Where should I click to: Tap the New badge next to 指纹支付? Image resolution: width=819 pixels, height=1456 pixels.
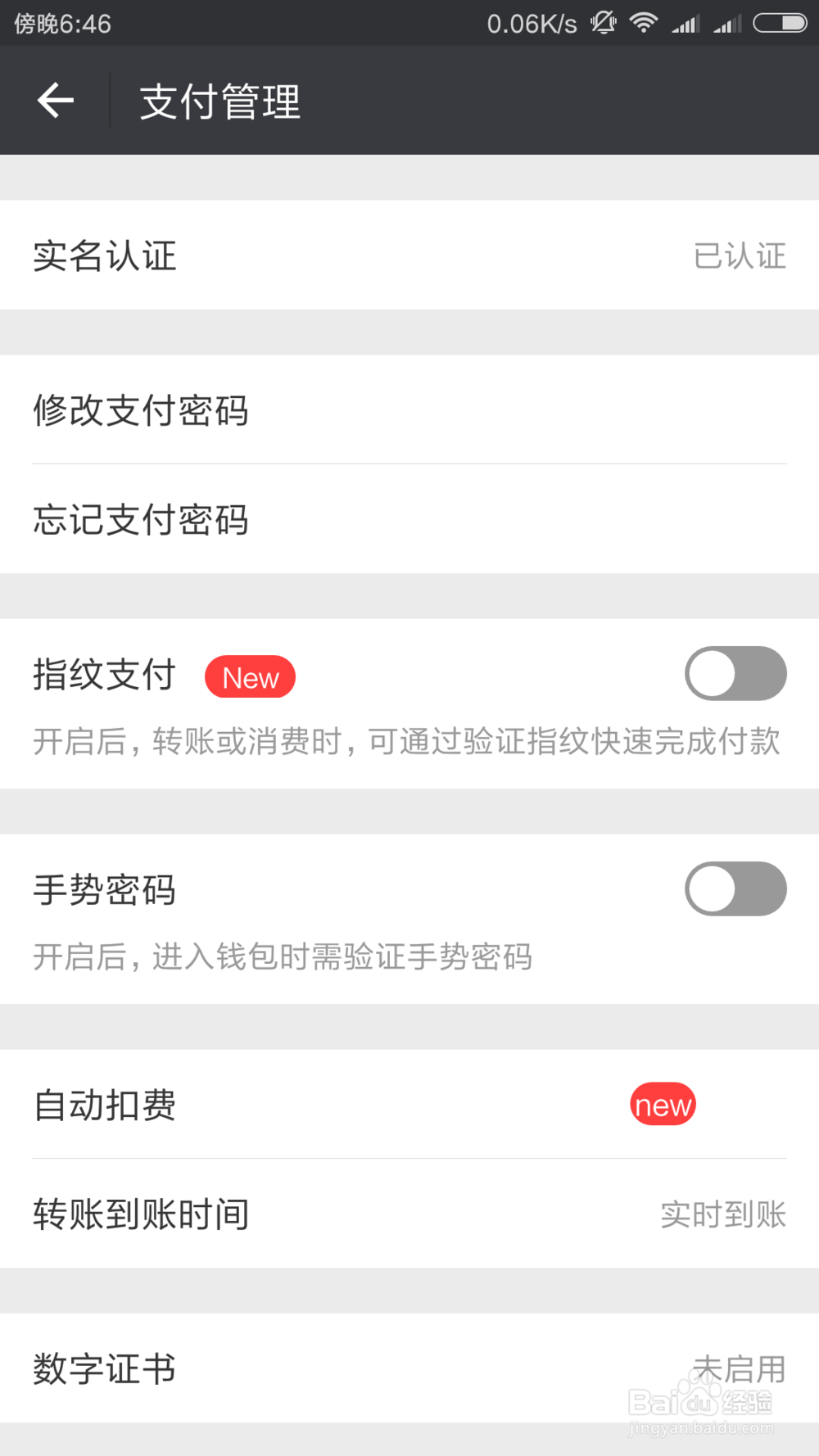[x=250, y=676]
